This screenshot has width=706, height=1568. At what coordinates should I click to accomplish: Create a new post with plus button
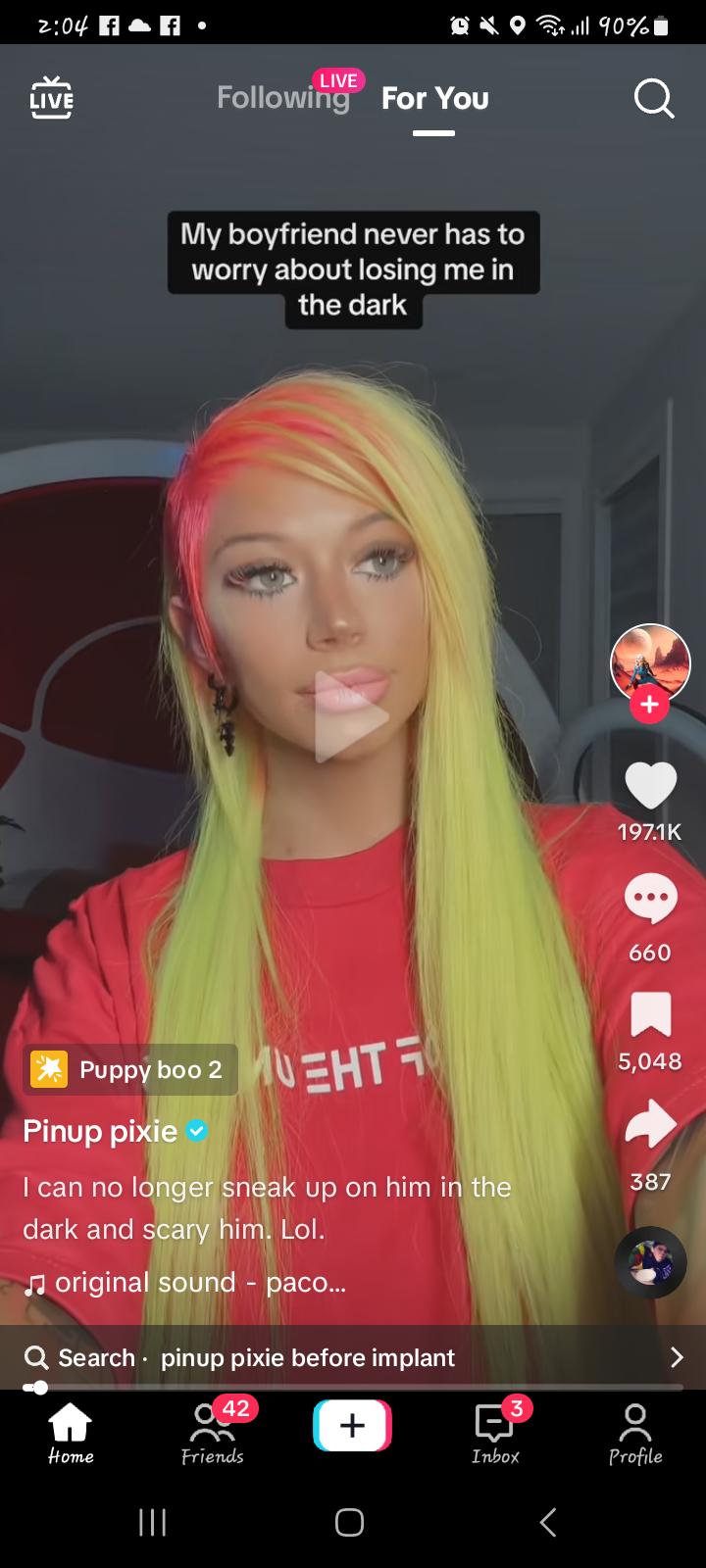352,1425
